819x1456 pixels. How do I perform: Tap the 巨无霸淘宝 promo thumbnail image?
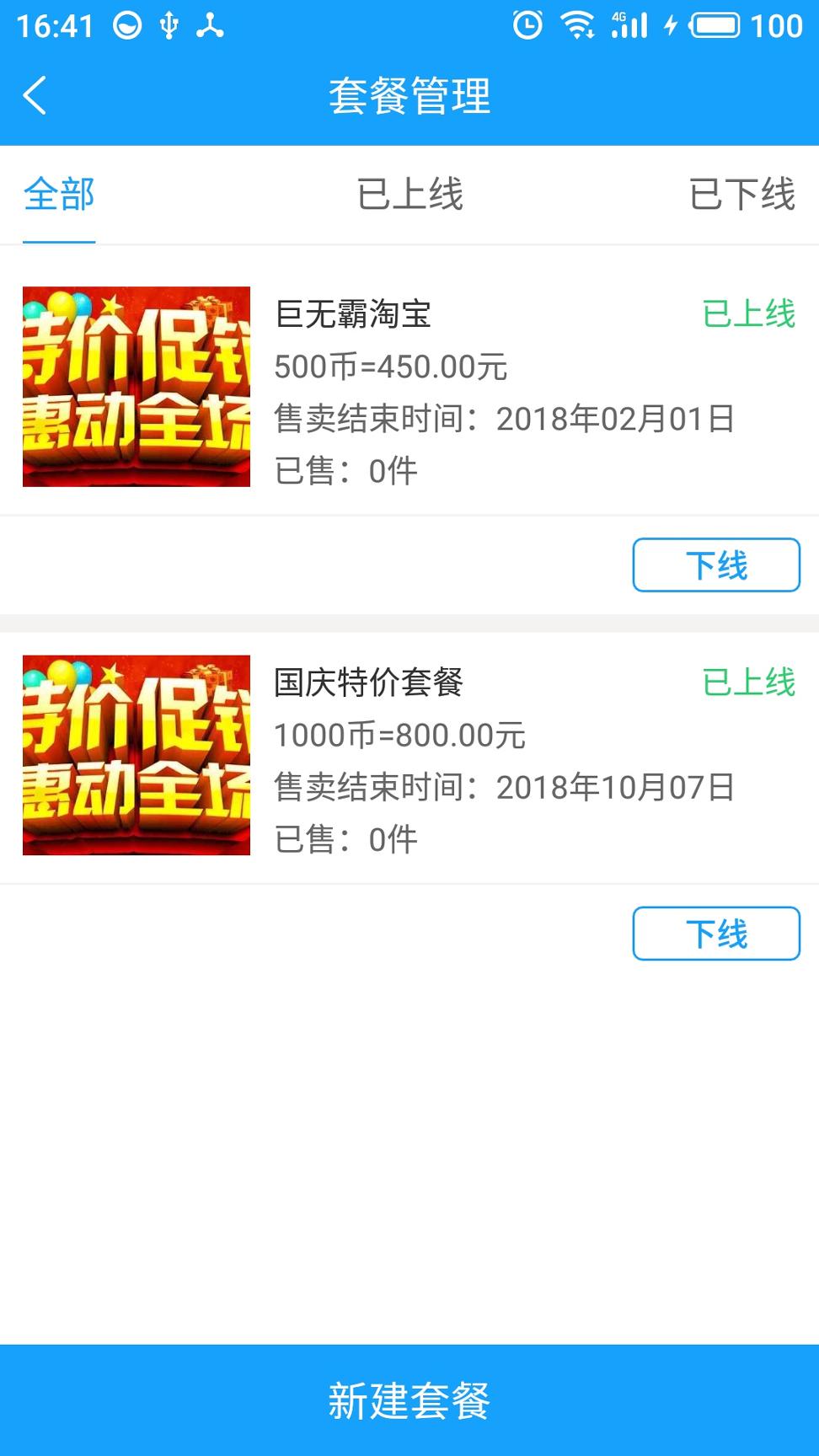coord(136,388)
